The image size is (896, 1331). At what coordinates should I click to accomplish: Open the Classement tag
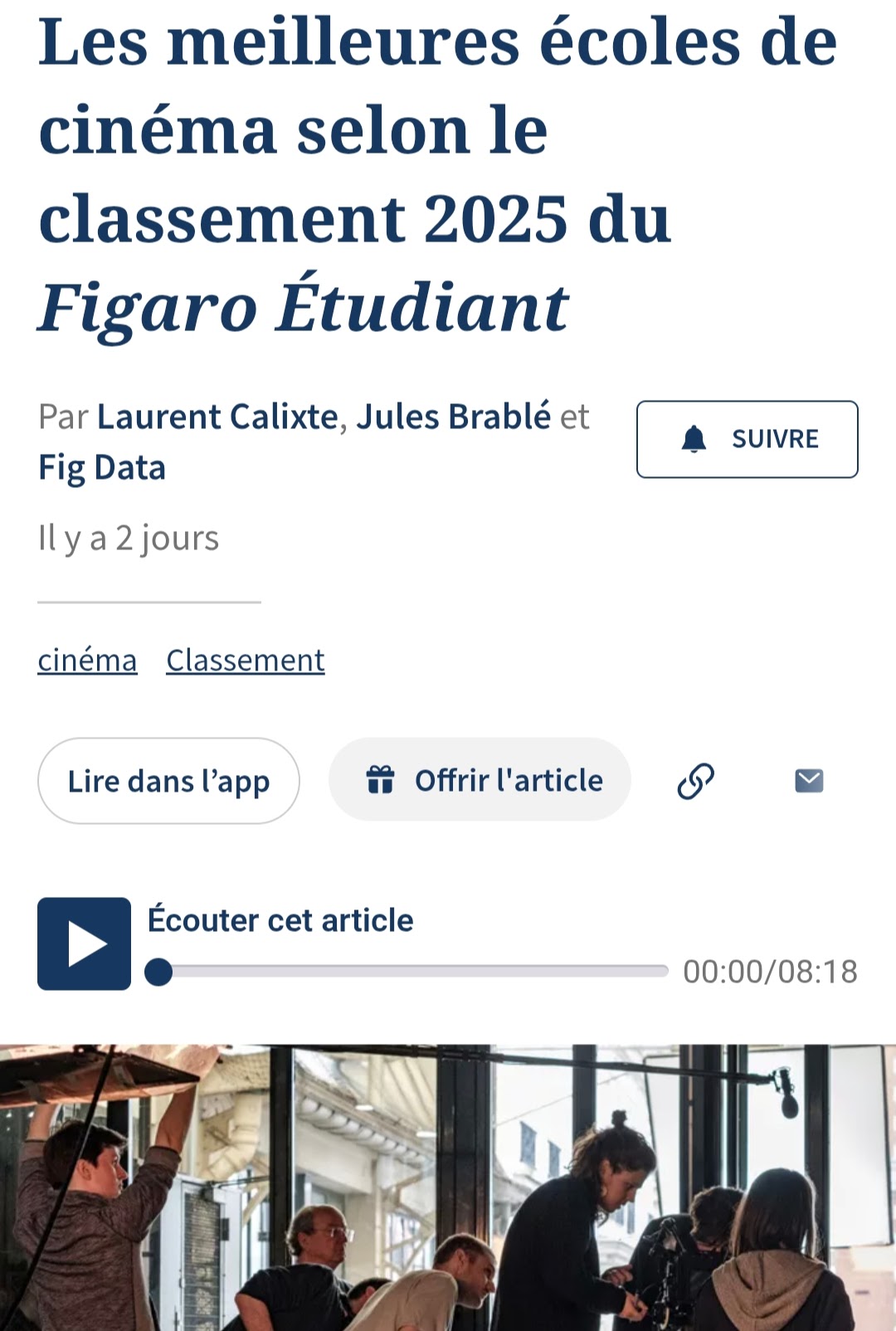pyautogui.click(x=246, y=661)
